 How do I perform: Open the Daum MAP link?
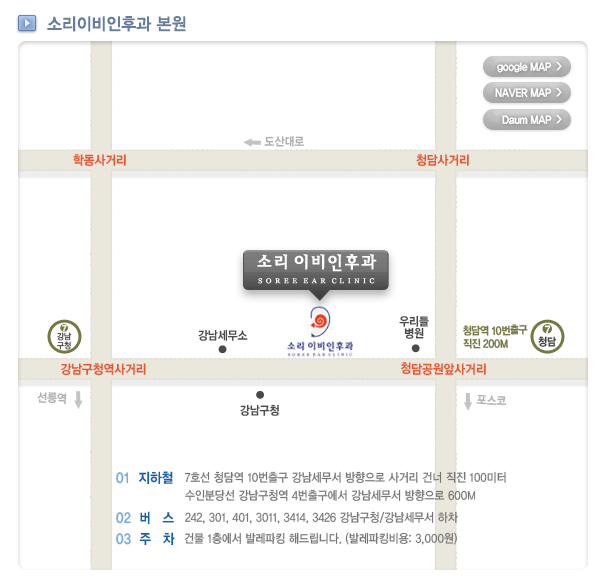pyautogui.click(x=527, y=120)
